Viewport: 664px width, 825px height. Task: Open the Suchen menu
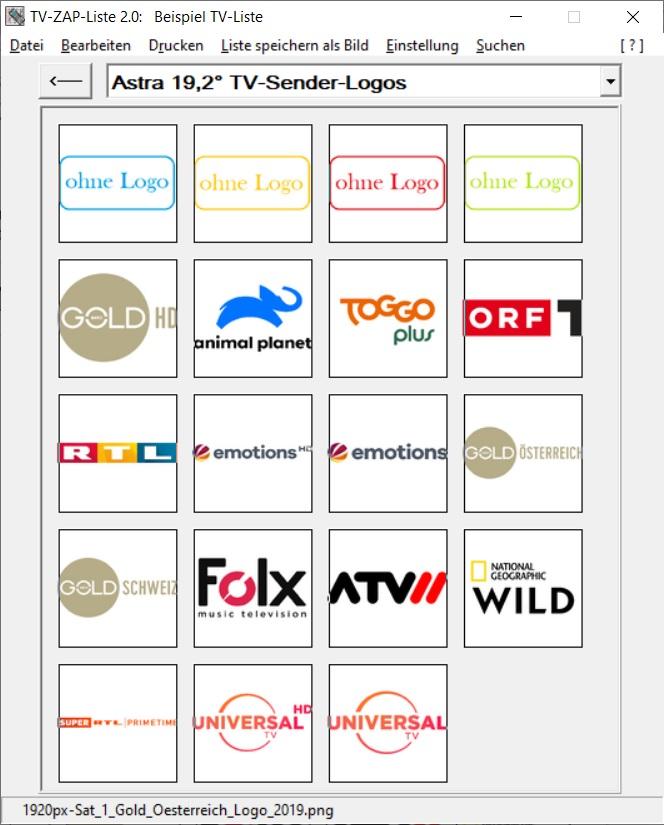(x=500, y=45)
